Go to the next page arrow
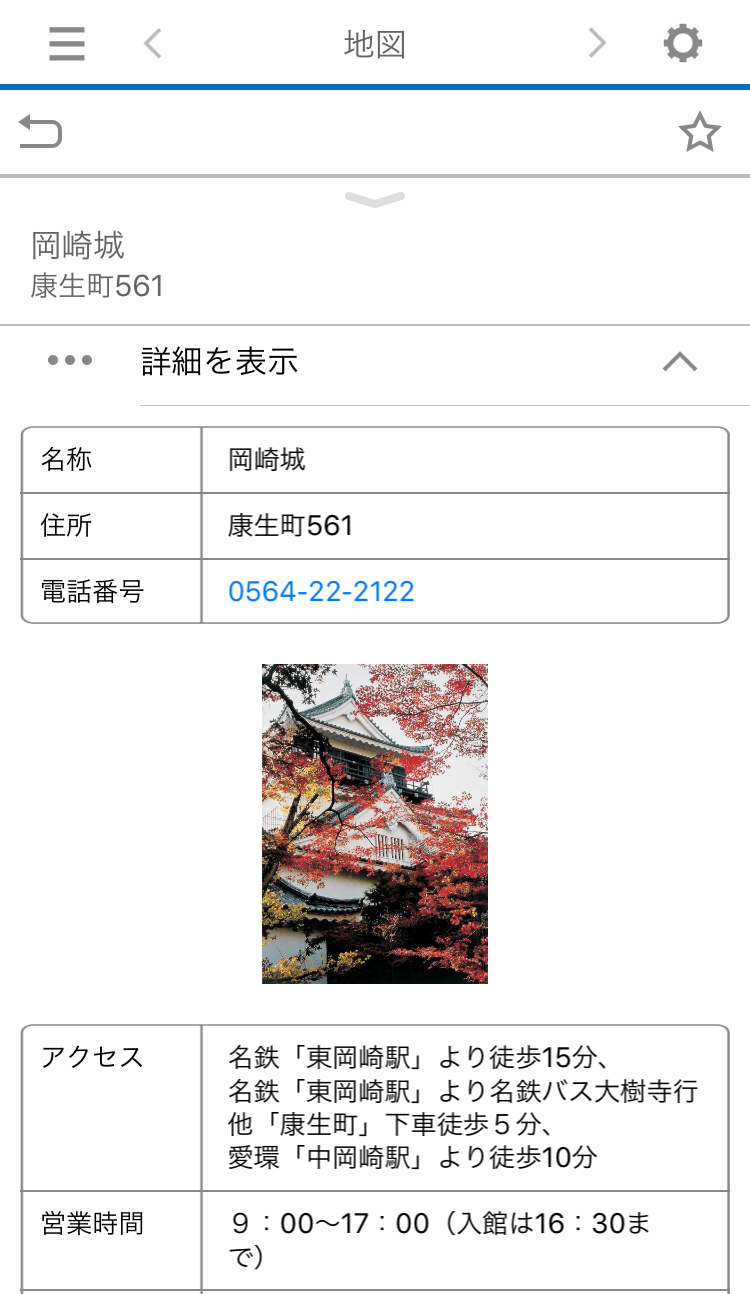 point(597,43)
